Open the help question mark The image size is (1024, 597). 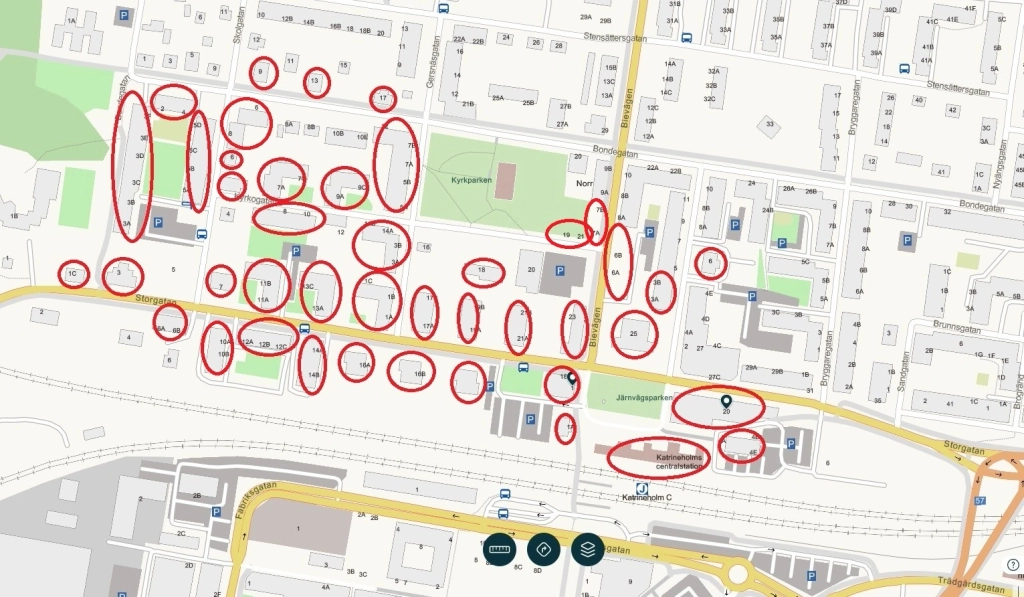tap(1013, 566)
